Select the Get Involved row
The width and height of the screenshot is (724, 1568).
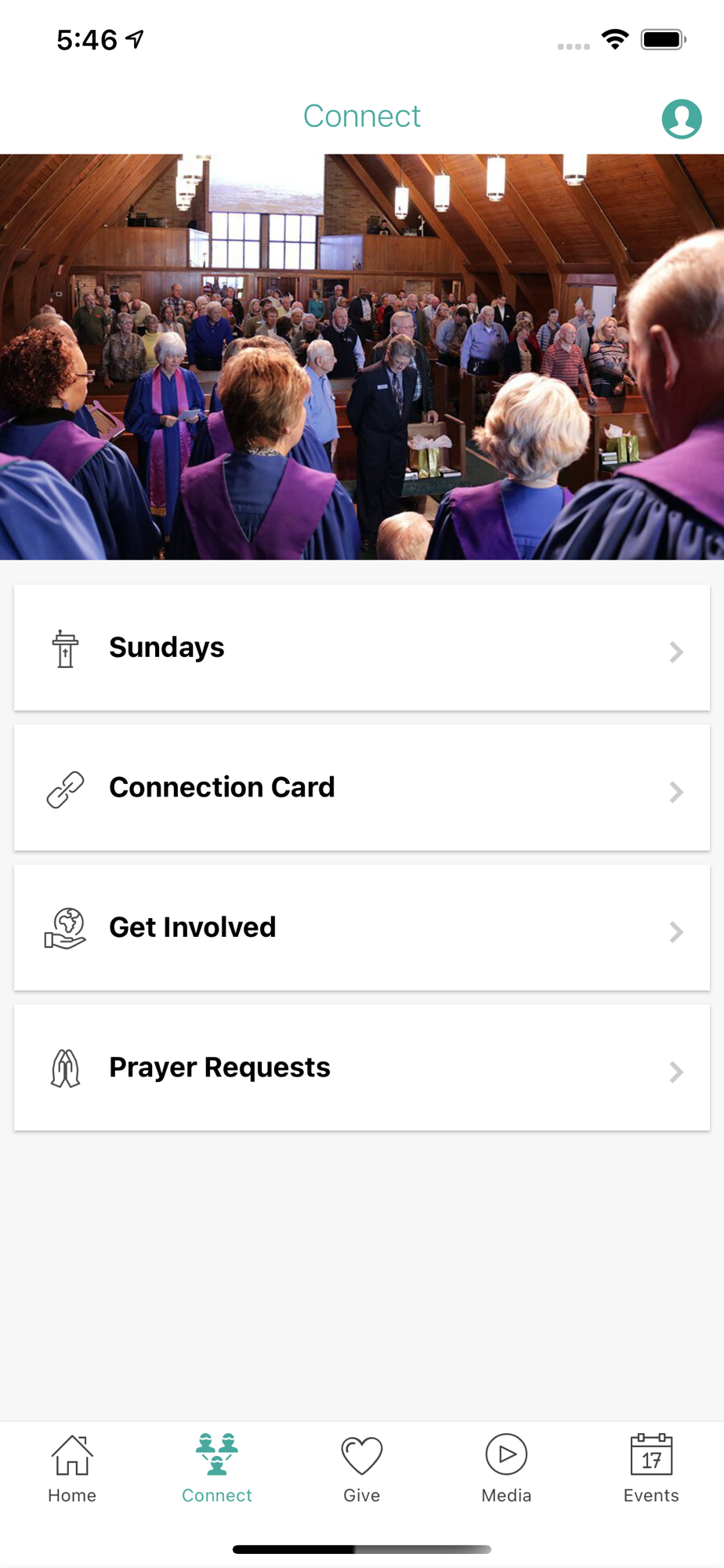362,927
